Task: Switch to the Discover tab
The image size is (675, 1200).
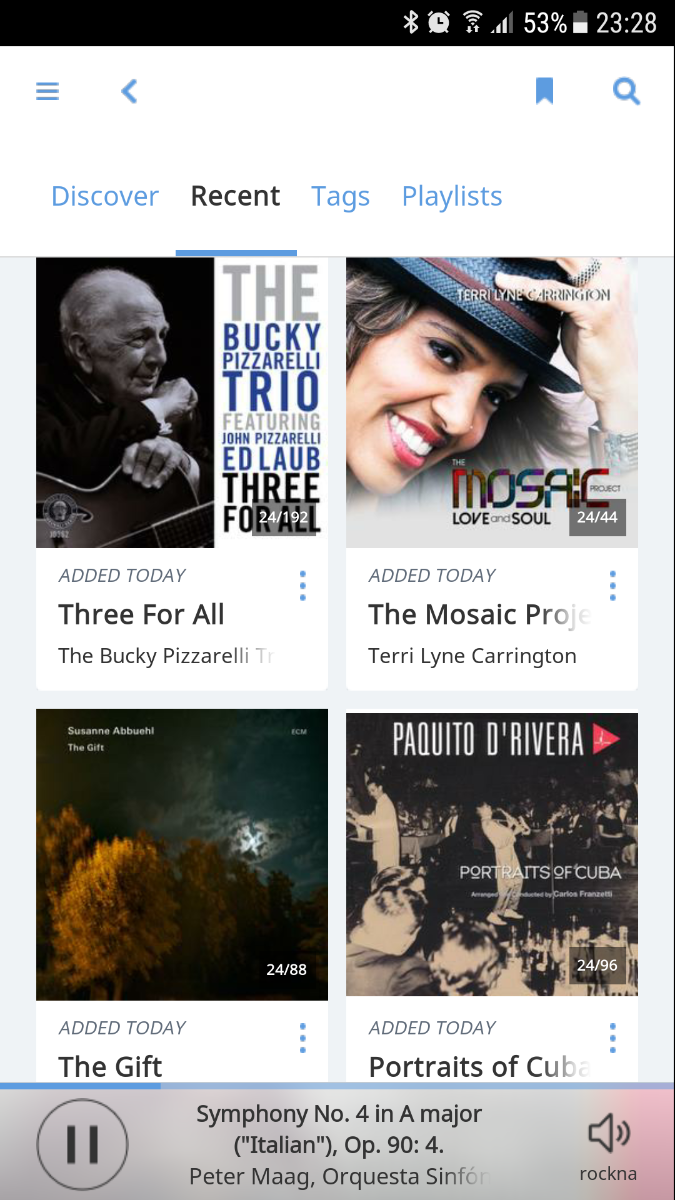Action: coord(105,196)
